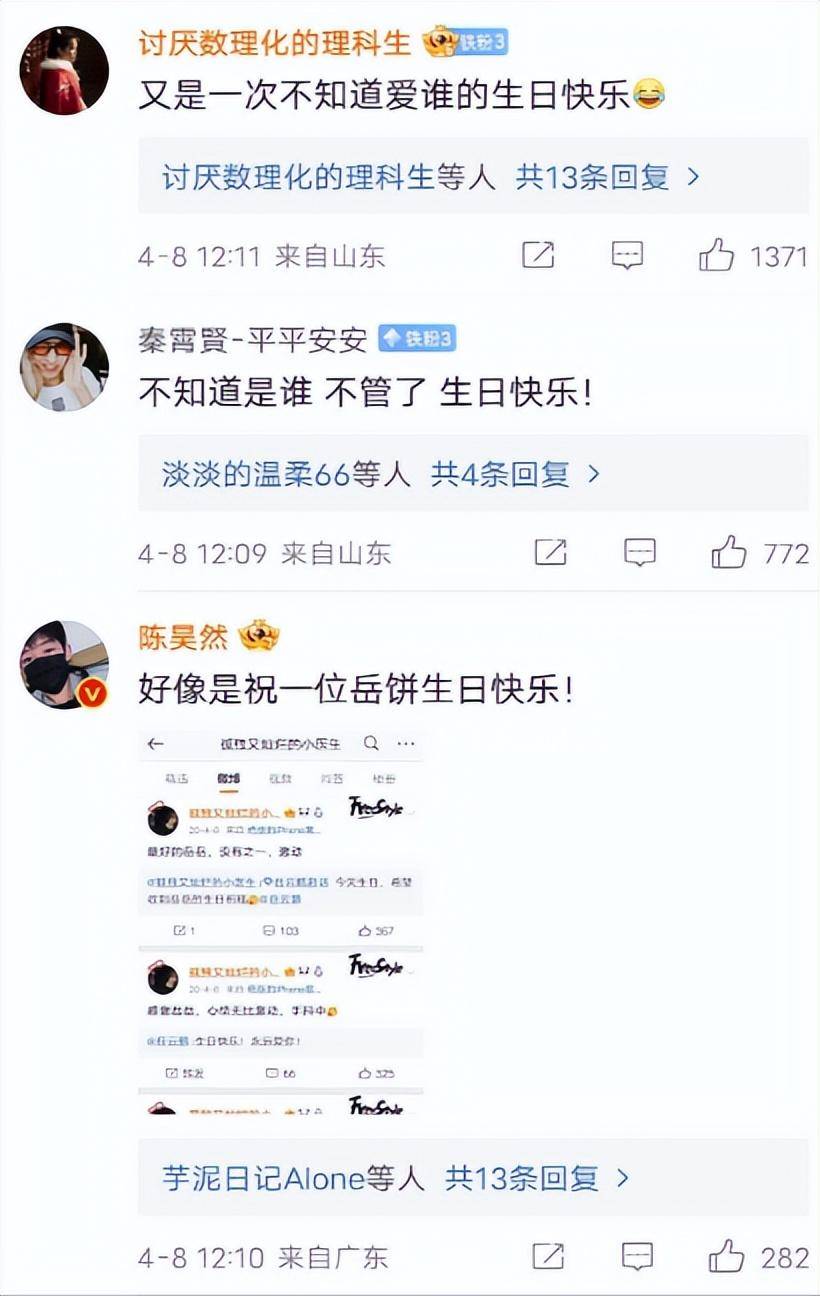Reply to 秦霄賢-平平安安's comment
This screenshot has height=1296, width=820.
tap(640, 552)
